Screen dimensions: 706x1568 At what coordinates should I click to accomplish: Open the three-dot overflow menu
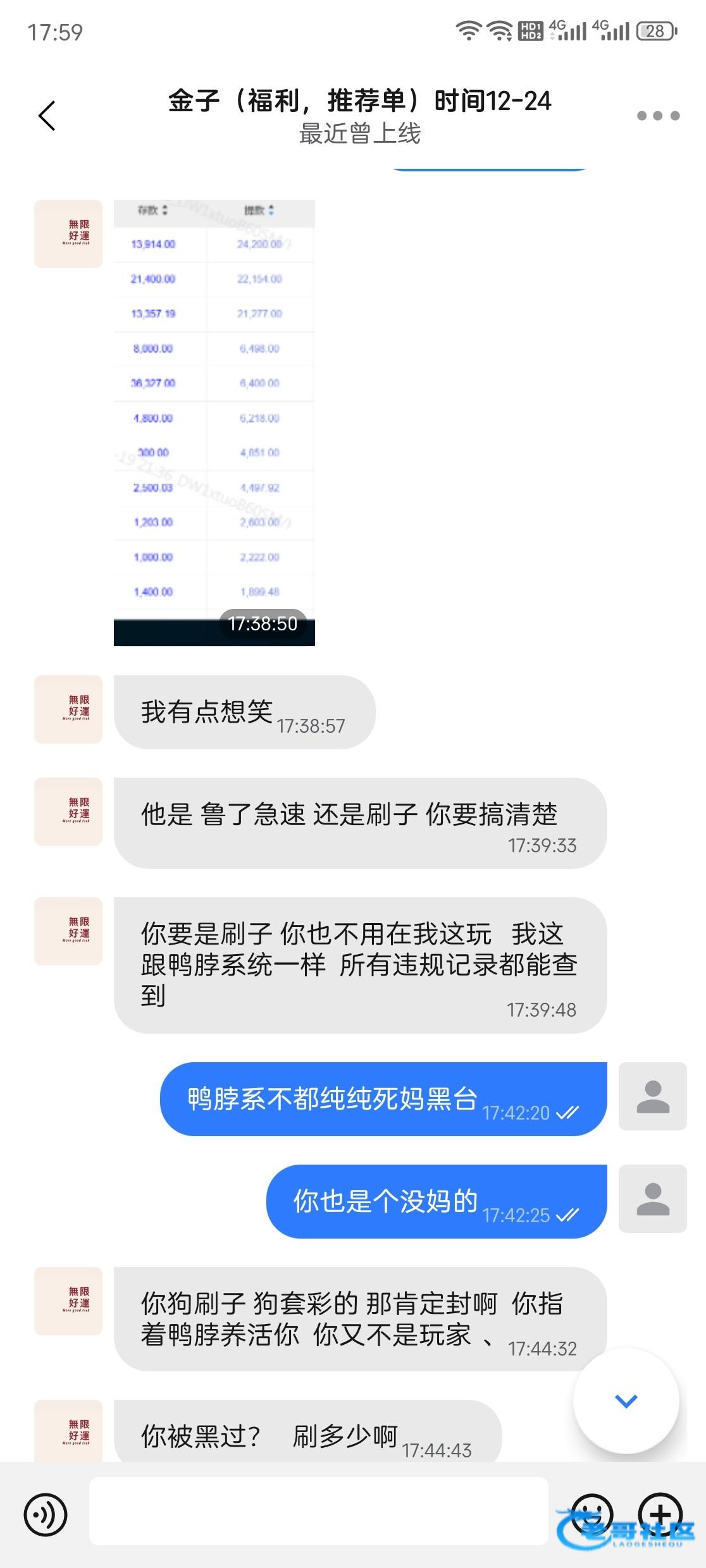point(658,116)
